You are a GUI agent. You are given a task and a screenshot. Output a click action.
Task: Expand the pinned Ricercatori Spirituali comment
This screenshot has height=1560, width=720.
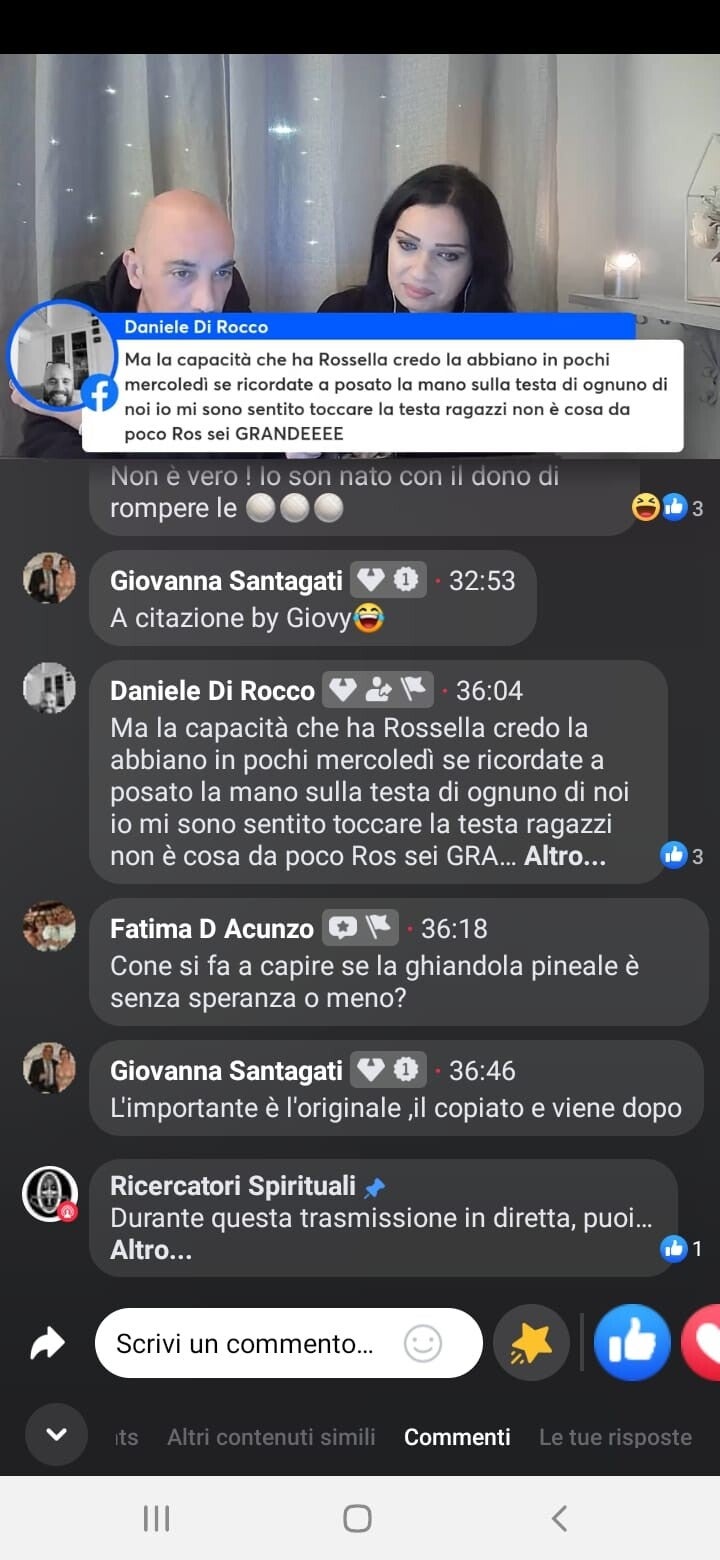pyautogui.click(x=151, y=1250)
